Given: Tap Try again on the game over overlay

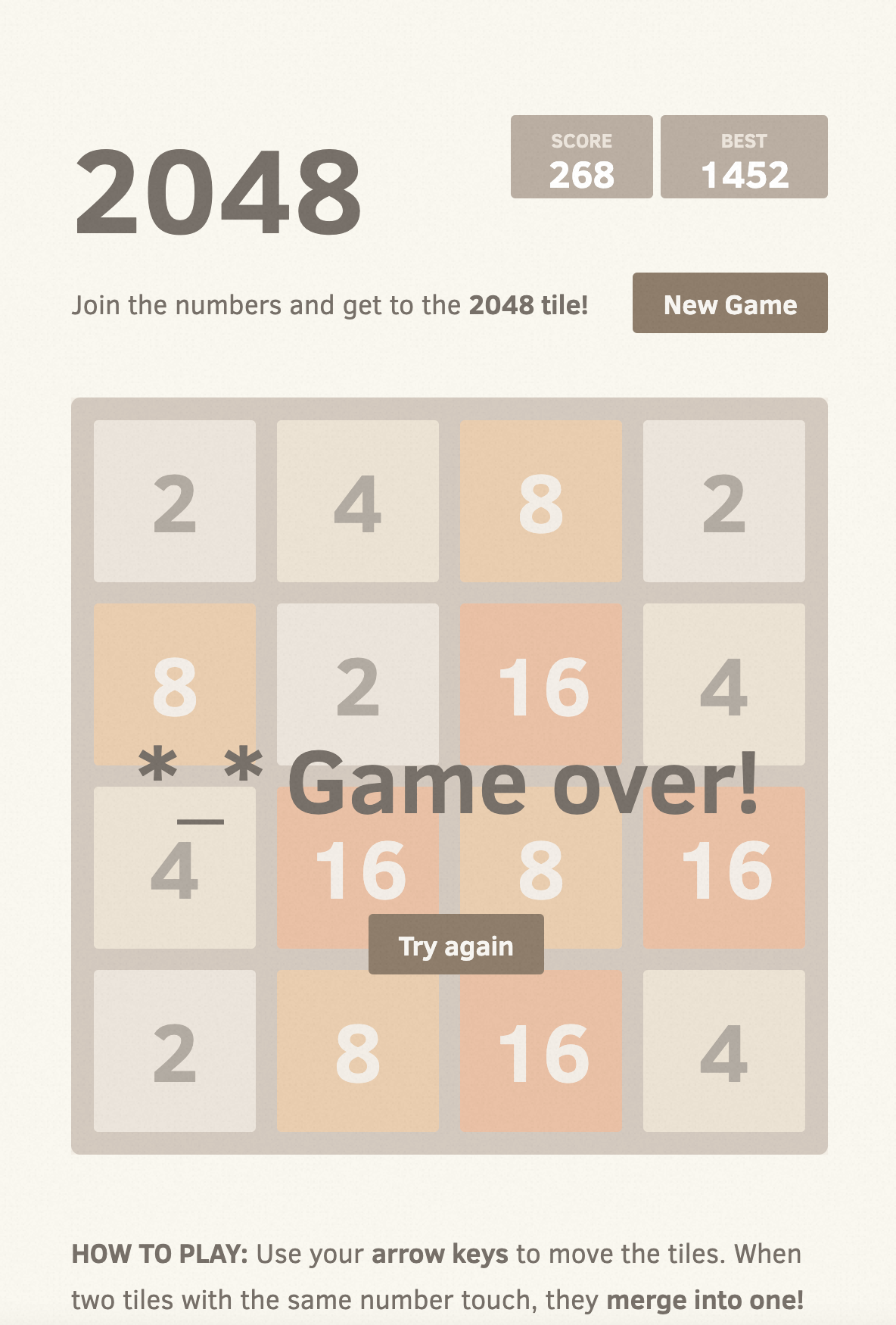Looking at the screenshot, I should [x=456, y=945].
